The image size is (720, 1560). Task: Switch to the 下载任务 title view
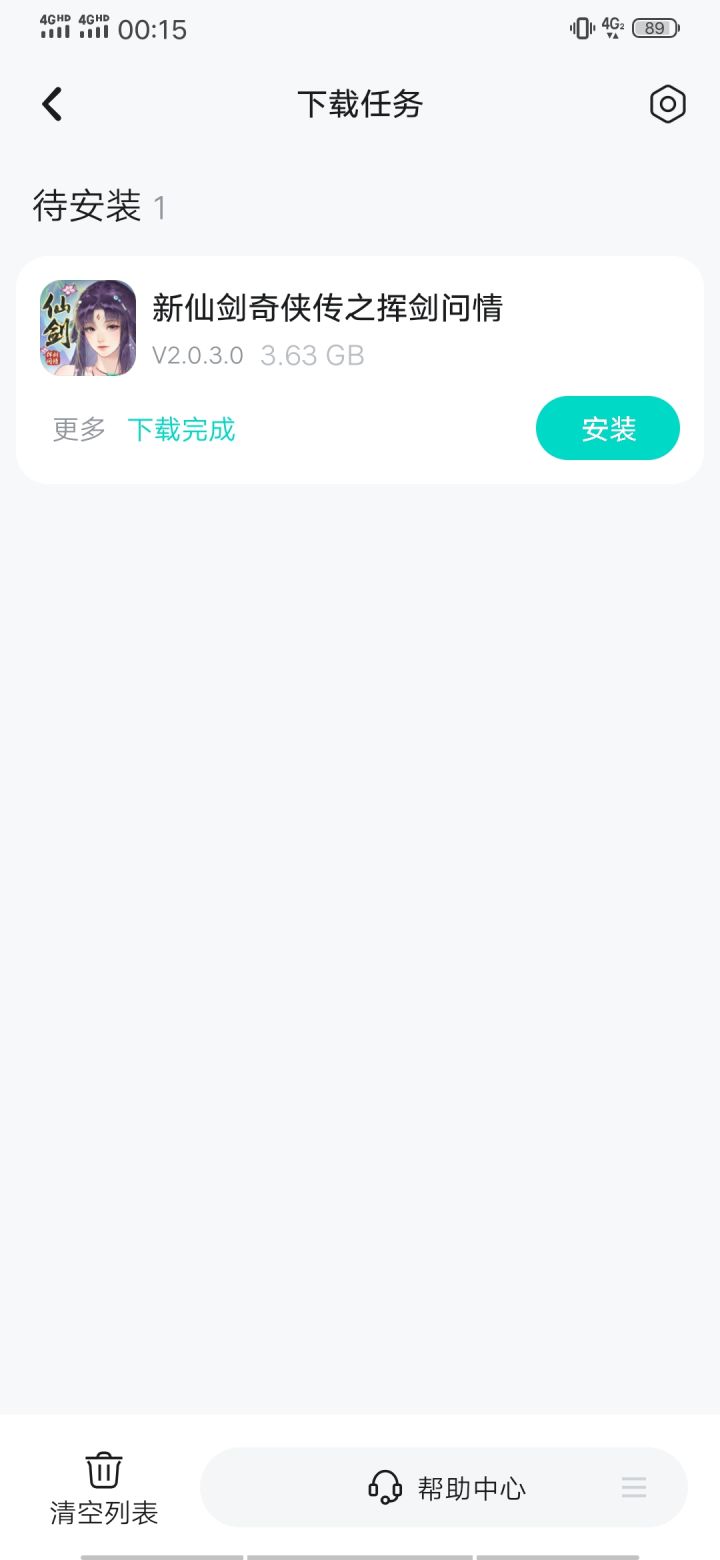click(360, 104)
